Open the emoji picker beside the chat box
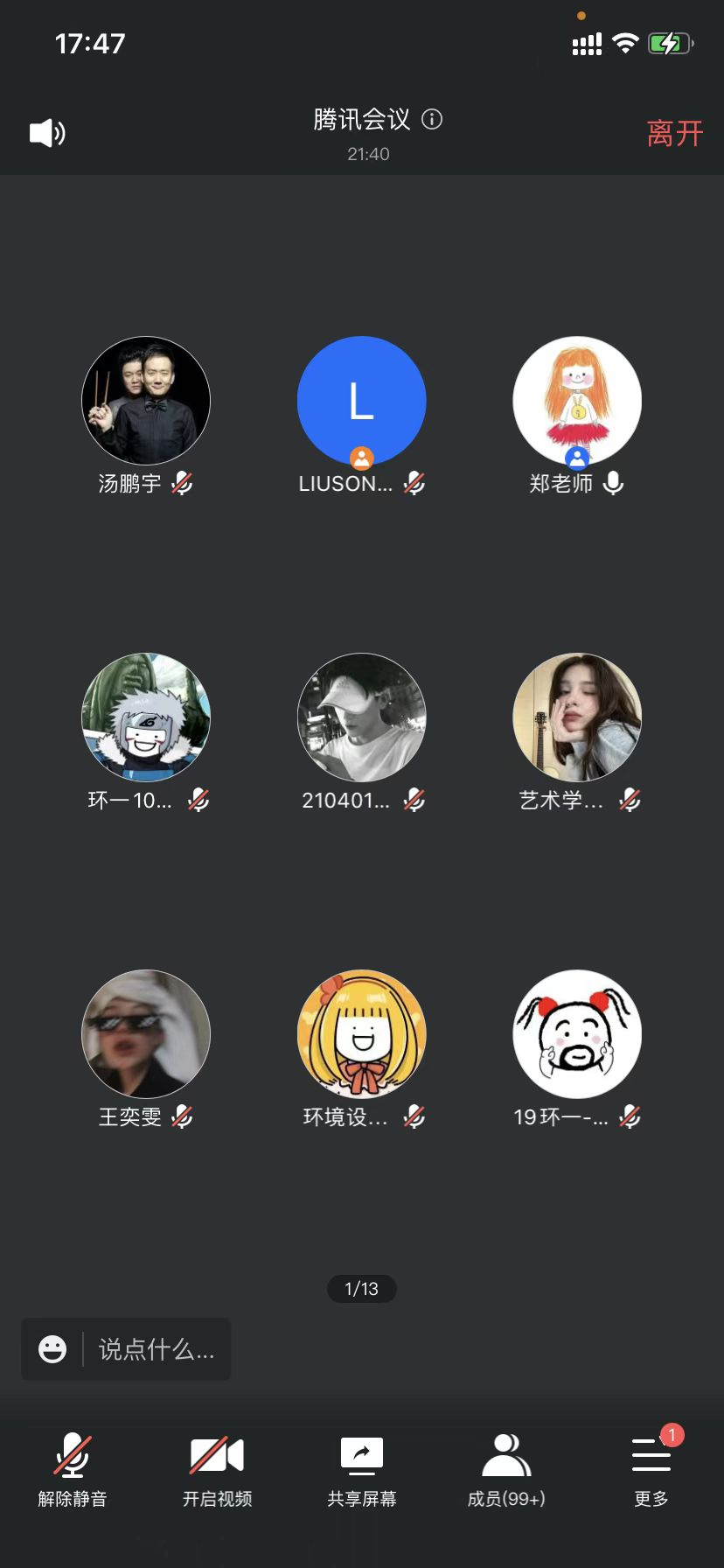Image resolution: width=724 pixels, height=1568 pixels. point(52,1349)
